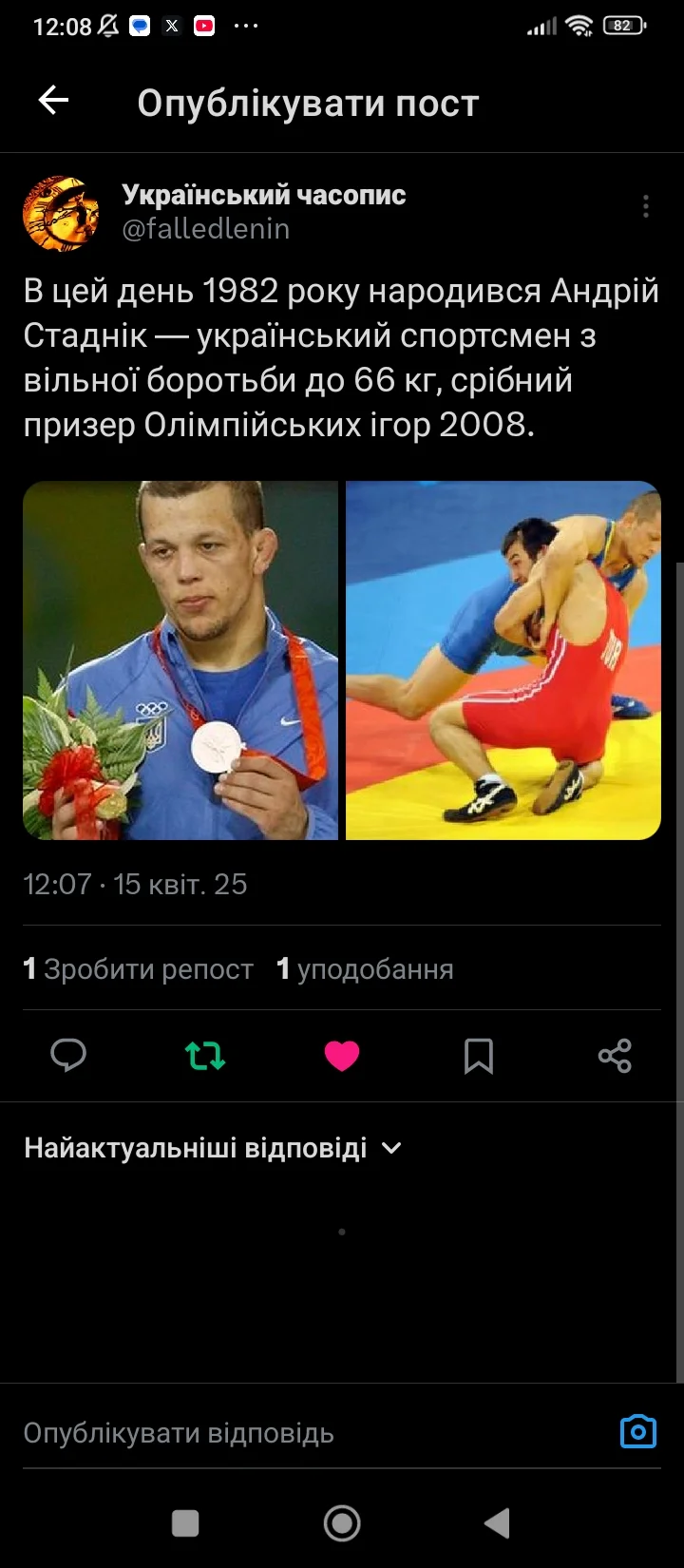The height and width of the screenshot is (1568, 684).
Task: Open the medal ceremony photo
Action: pyautogui.click(x=180, y=660)
